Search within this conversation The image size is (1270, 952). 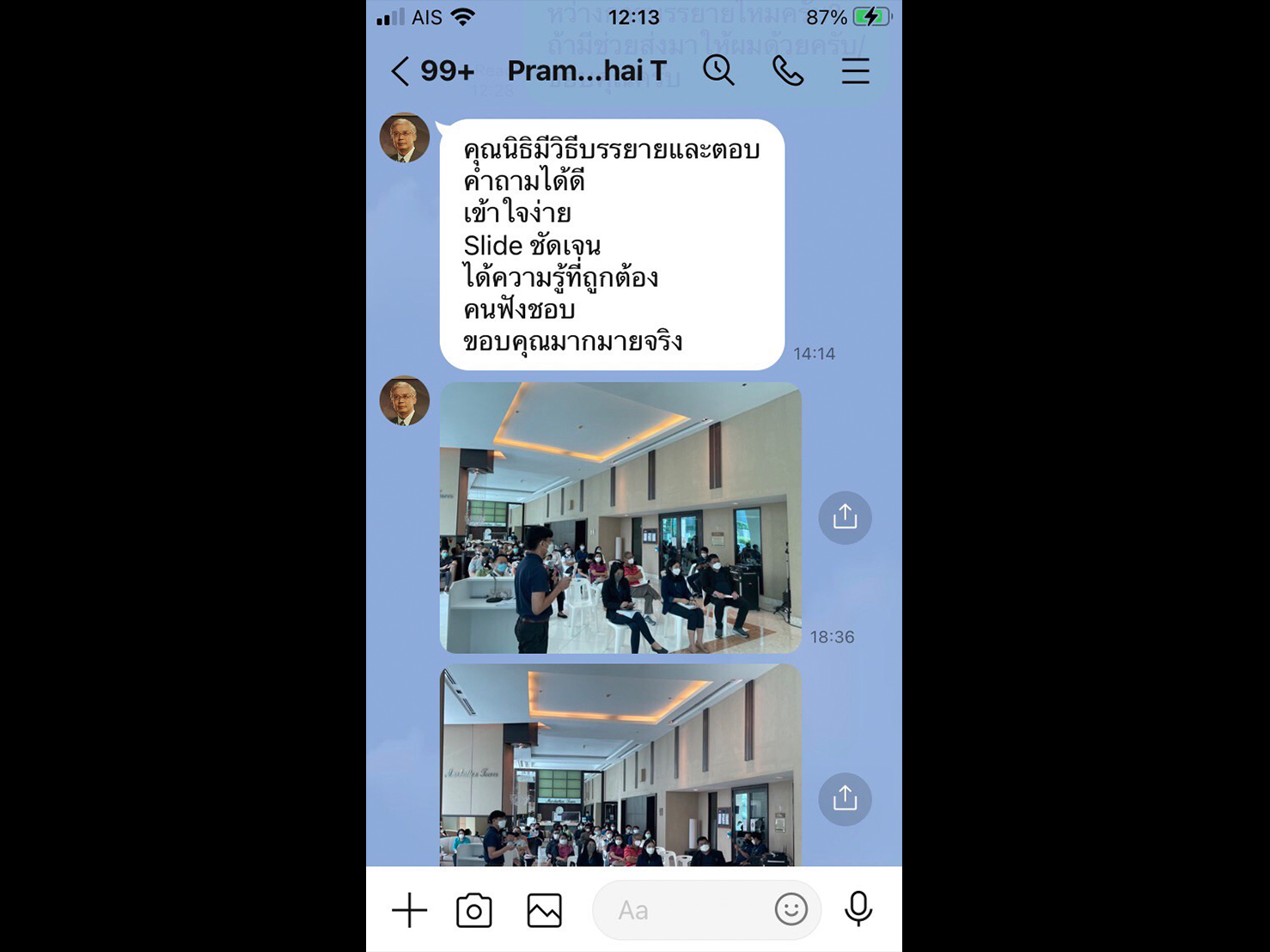click(718, 70)
